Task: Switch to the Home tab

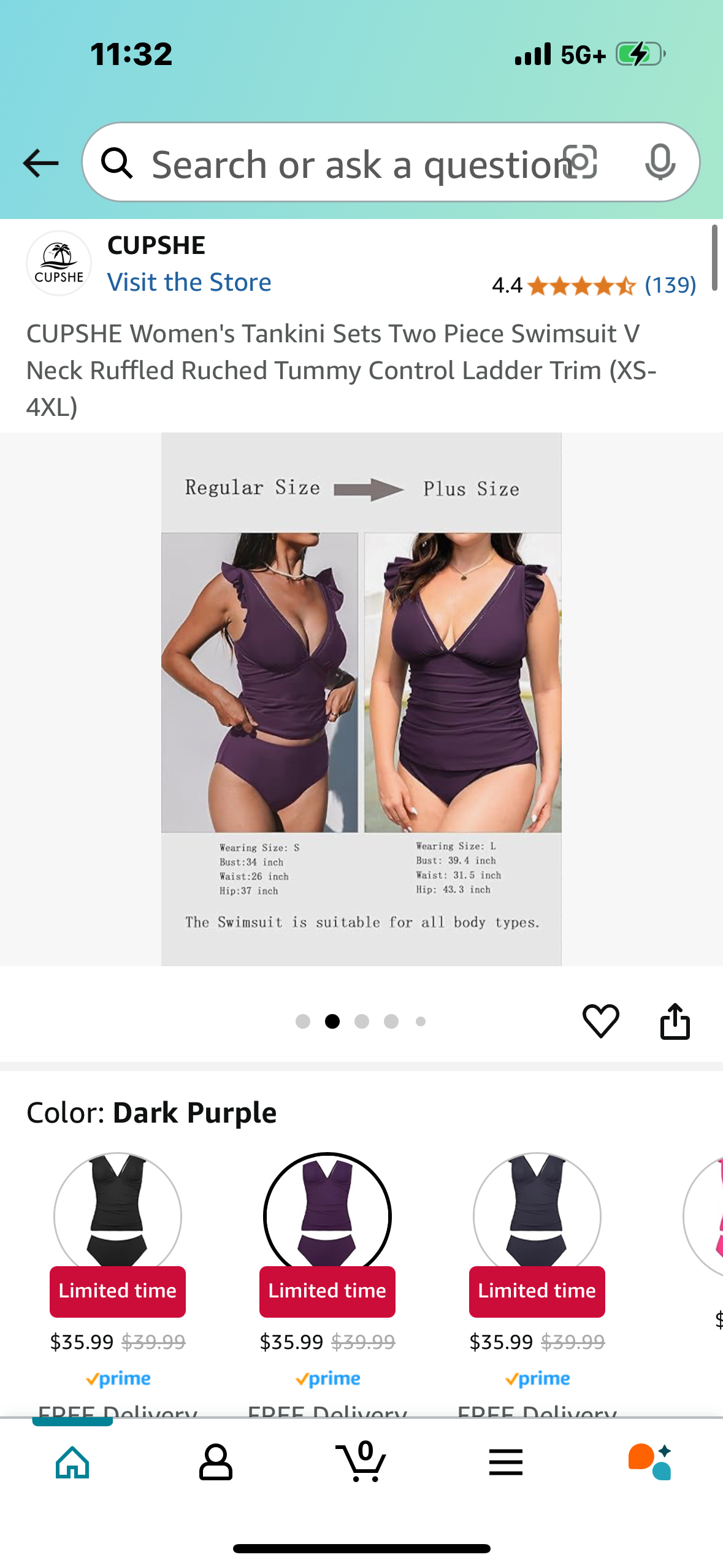Action: coord(72,1462)
